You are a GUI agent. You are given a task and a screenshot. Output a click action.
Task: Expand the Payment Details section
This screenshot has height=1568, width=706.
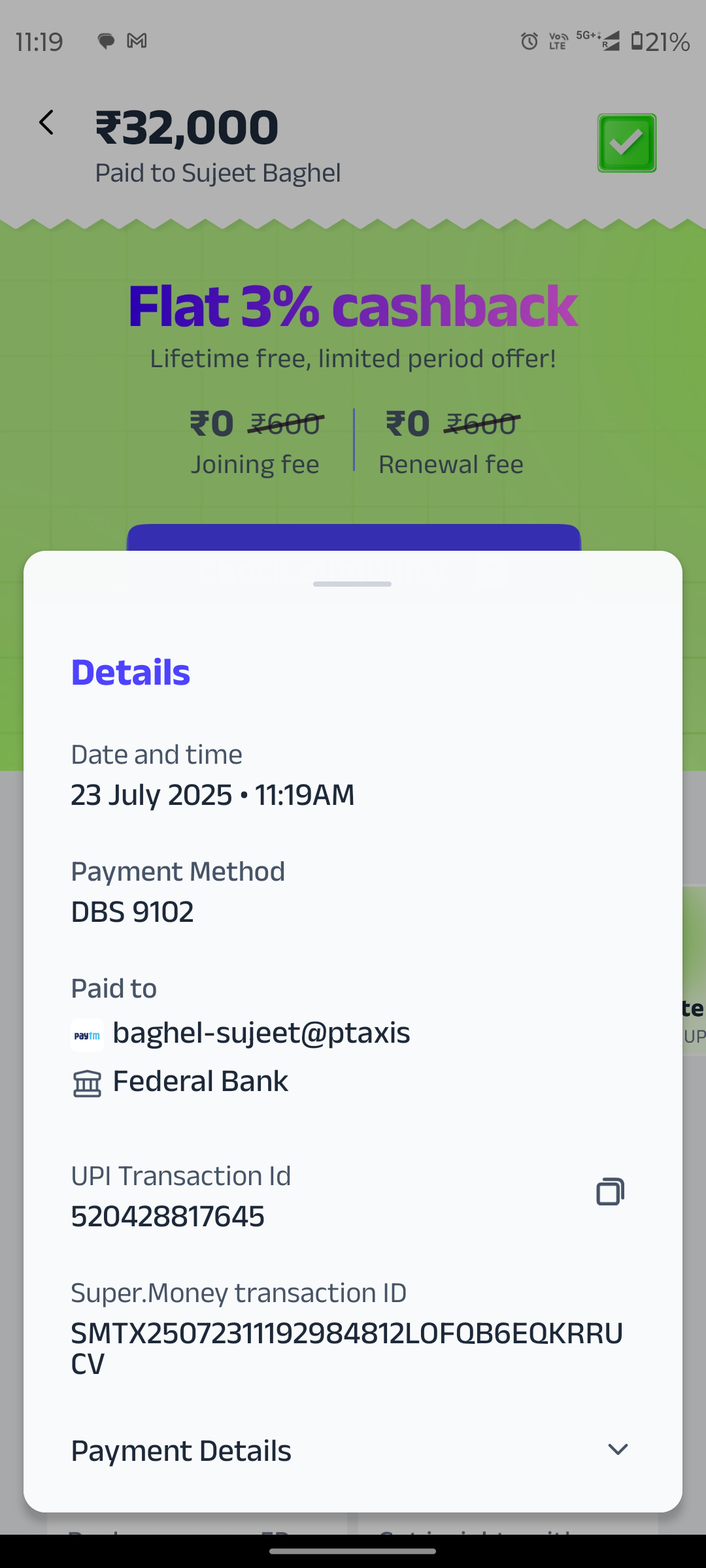pyautogui.click(x=617, y=1450)
